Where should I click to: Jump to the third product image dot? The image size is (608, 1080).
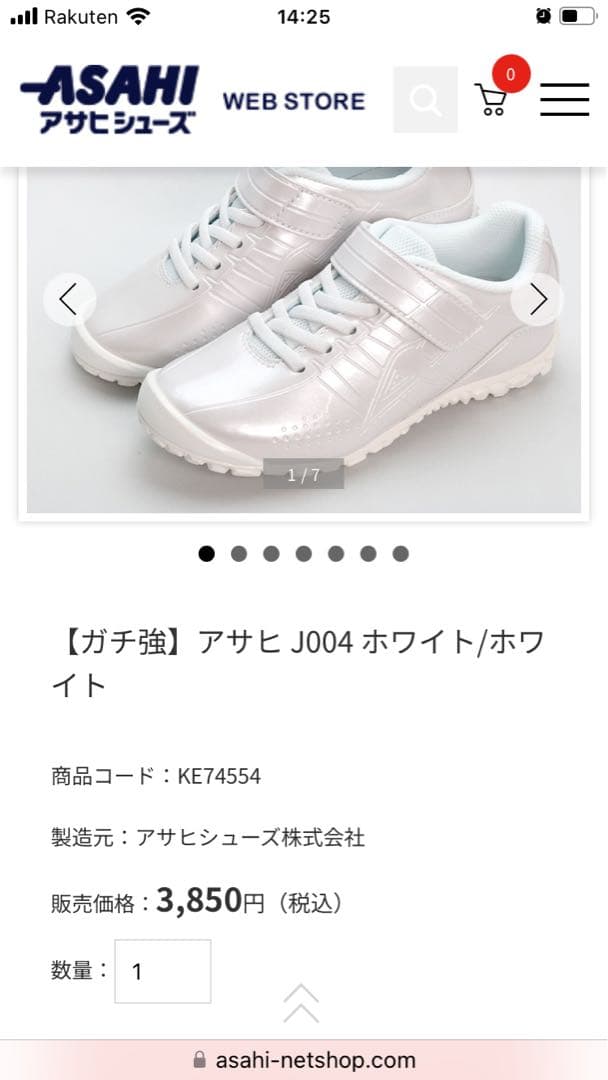click(271, 554)
